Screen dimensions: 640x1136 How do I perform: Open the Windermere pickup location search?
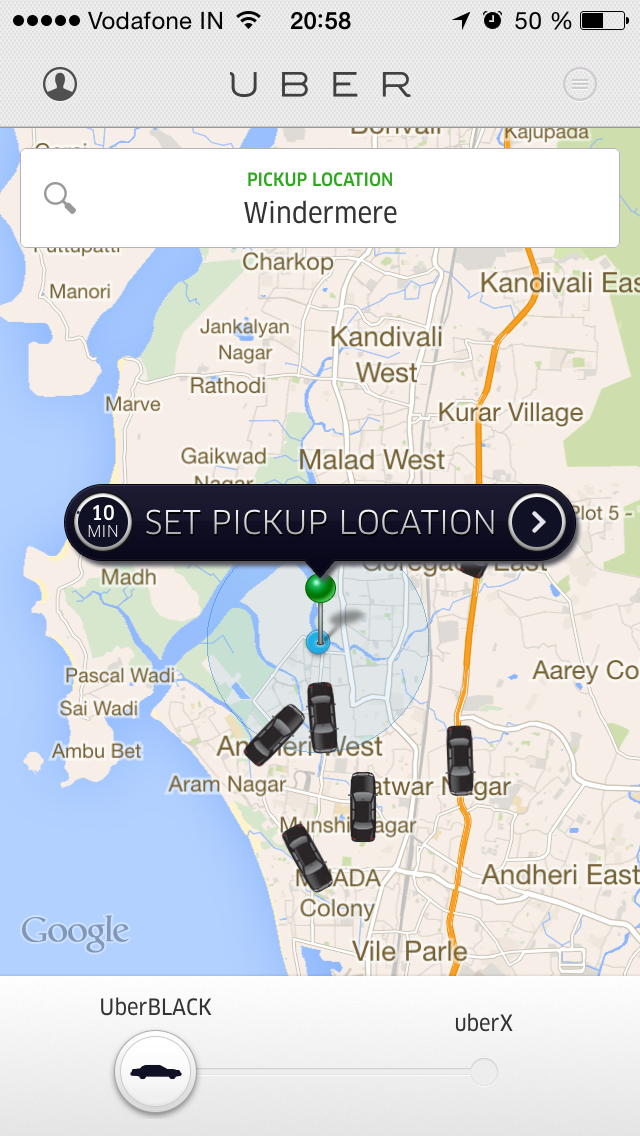click(320, 198)
